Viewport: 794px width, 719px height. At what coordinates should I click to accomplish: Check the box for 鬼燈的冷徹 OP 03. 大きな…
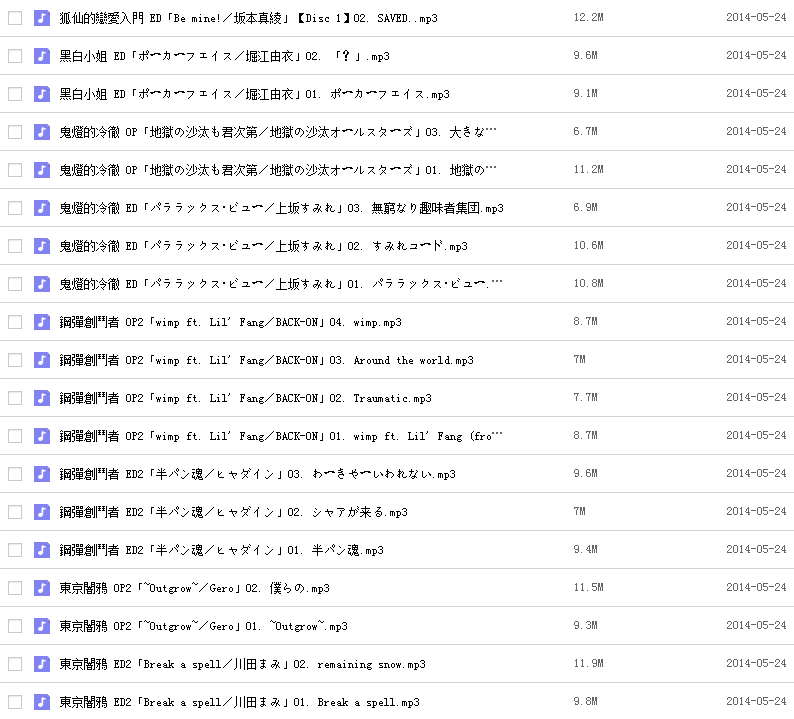15,132
